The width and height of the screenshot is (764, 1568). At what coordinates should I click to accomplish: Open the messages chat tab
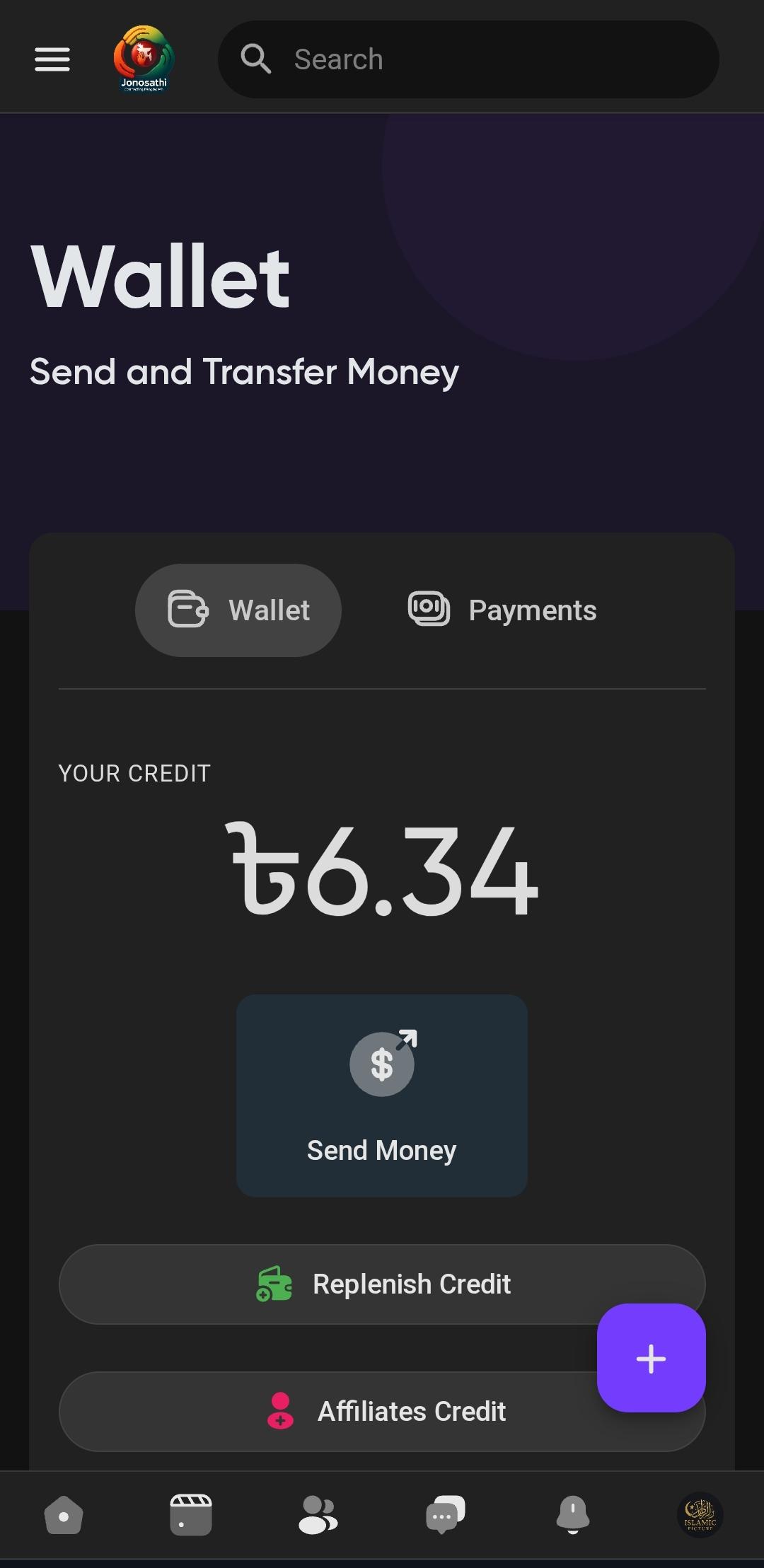point(446,1515)
